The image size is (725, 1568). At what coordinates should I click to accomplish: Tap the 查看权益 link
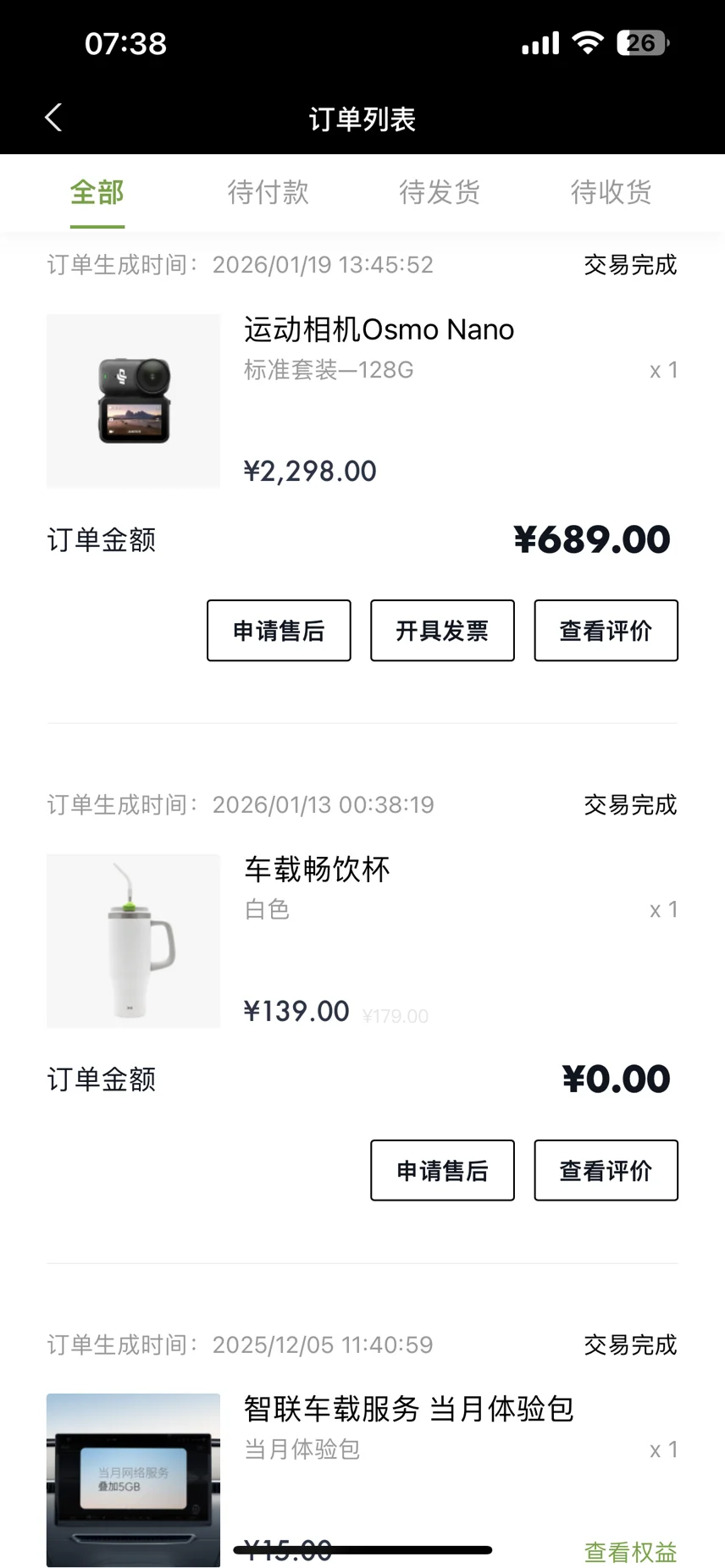coord(630,1552)
